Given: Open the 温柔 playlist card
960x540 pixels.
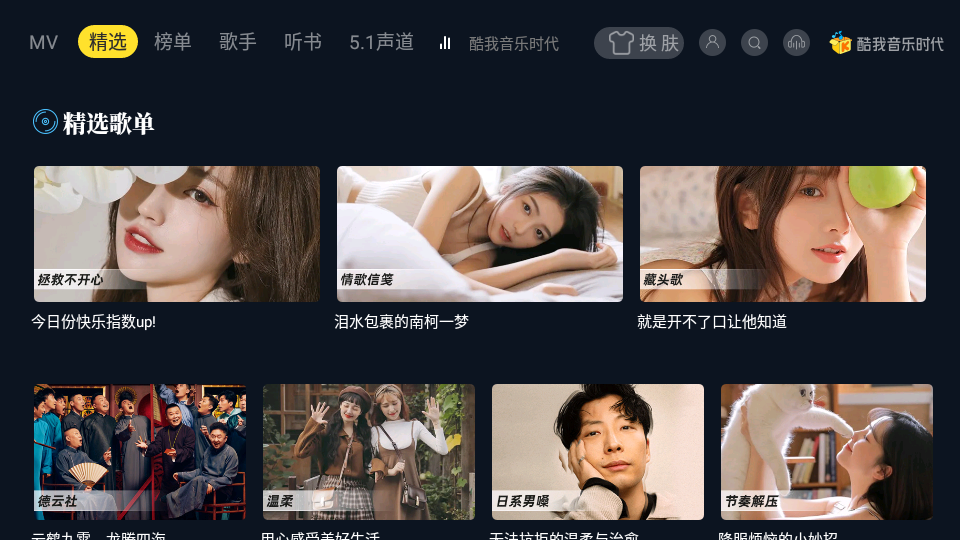Looking at the screenshot, I should [369, 452].
